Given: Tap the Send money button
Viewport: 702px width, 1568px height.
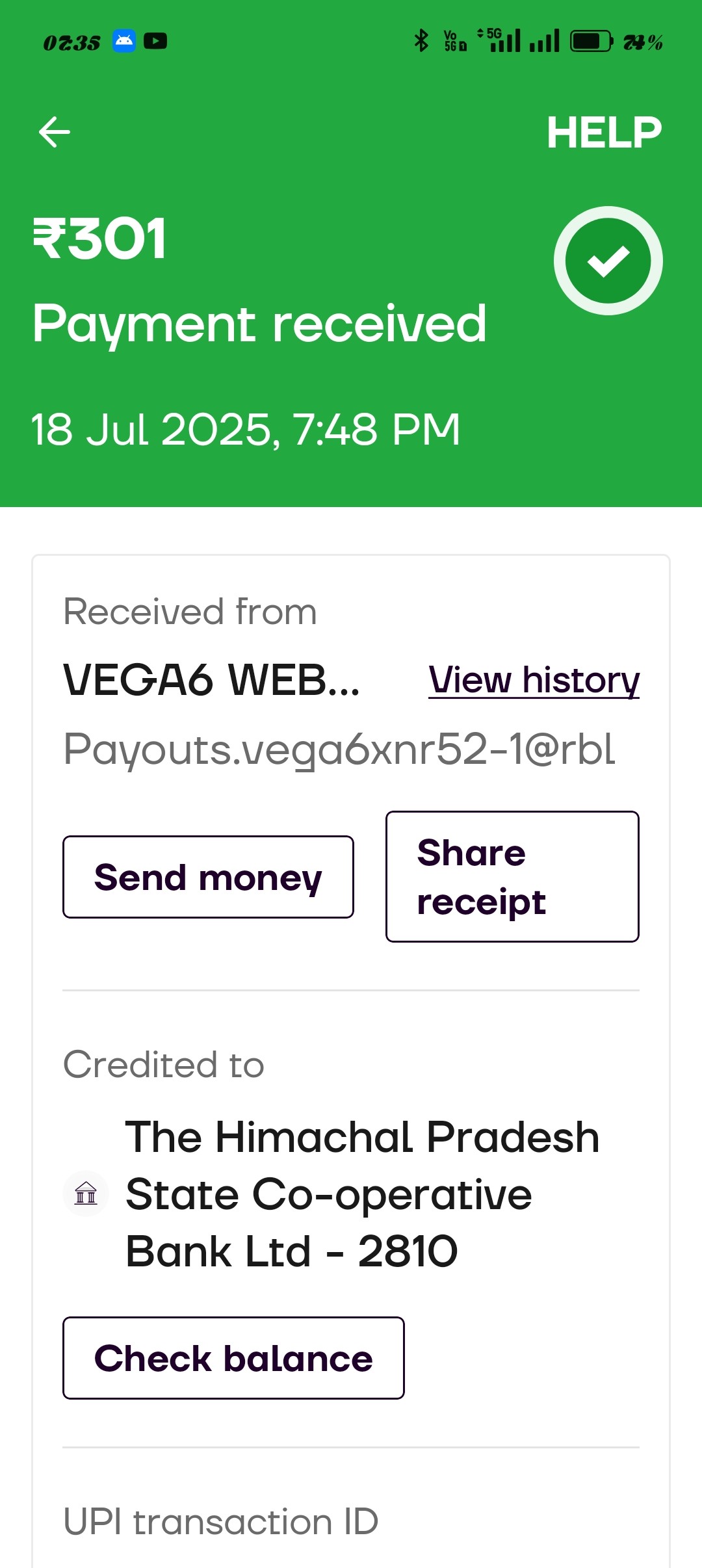Looking at the screenshot, I should 208,877.
